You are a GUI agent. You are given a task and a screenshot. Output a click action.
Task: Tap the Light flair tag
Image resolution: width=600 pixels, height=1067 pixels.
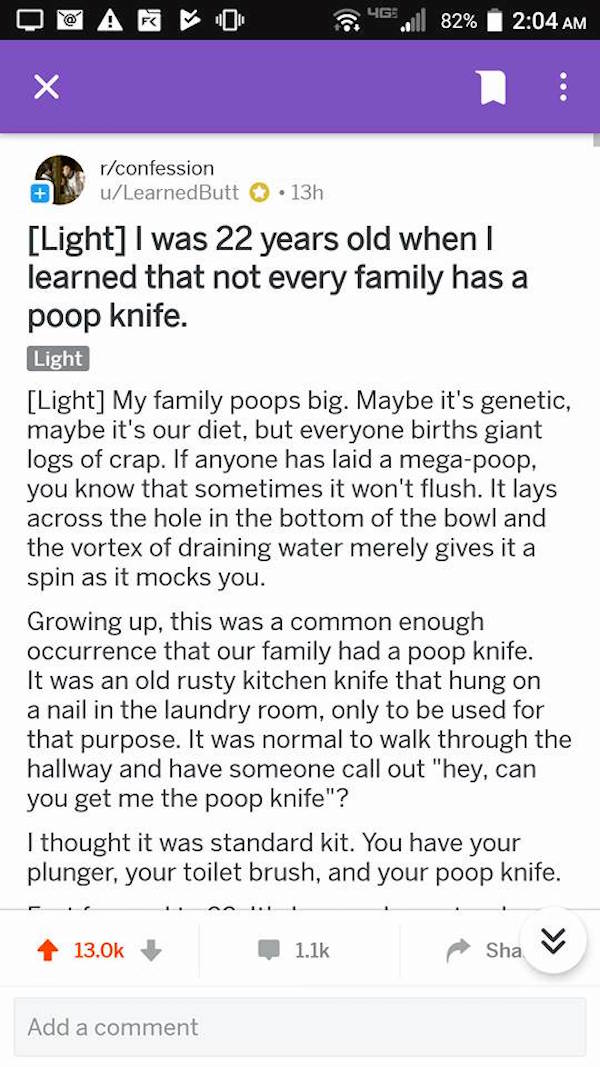click(58, 358)
